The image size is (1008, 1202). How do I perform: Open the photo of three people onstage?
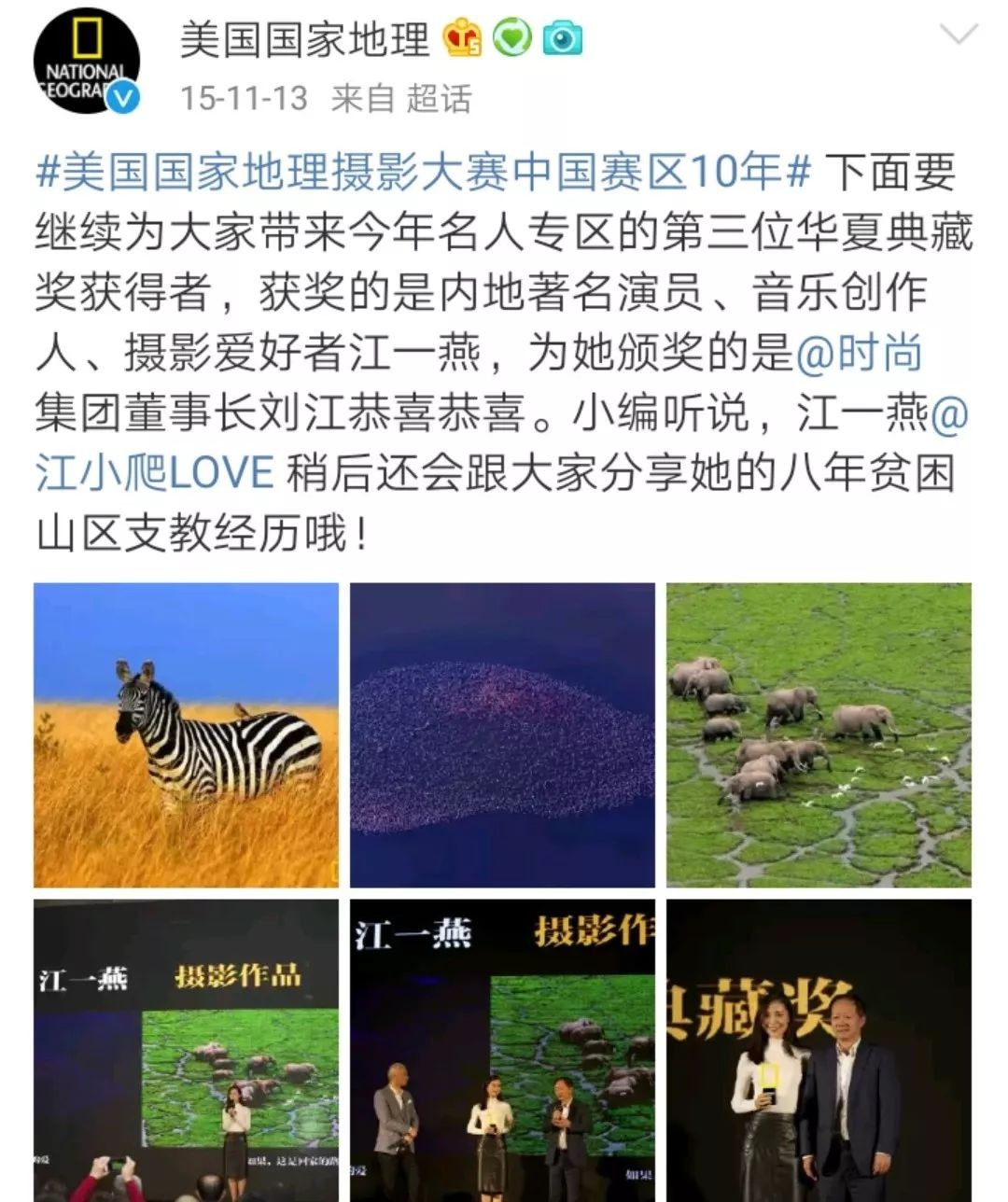[x=502, y=1050]
